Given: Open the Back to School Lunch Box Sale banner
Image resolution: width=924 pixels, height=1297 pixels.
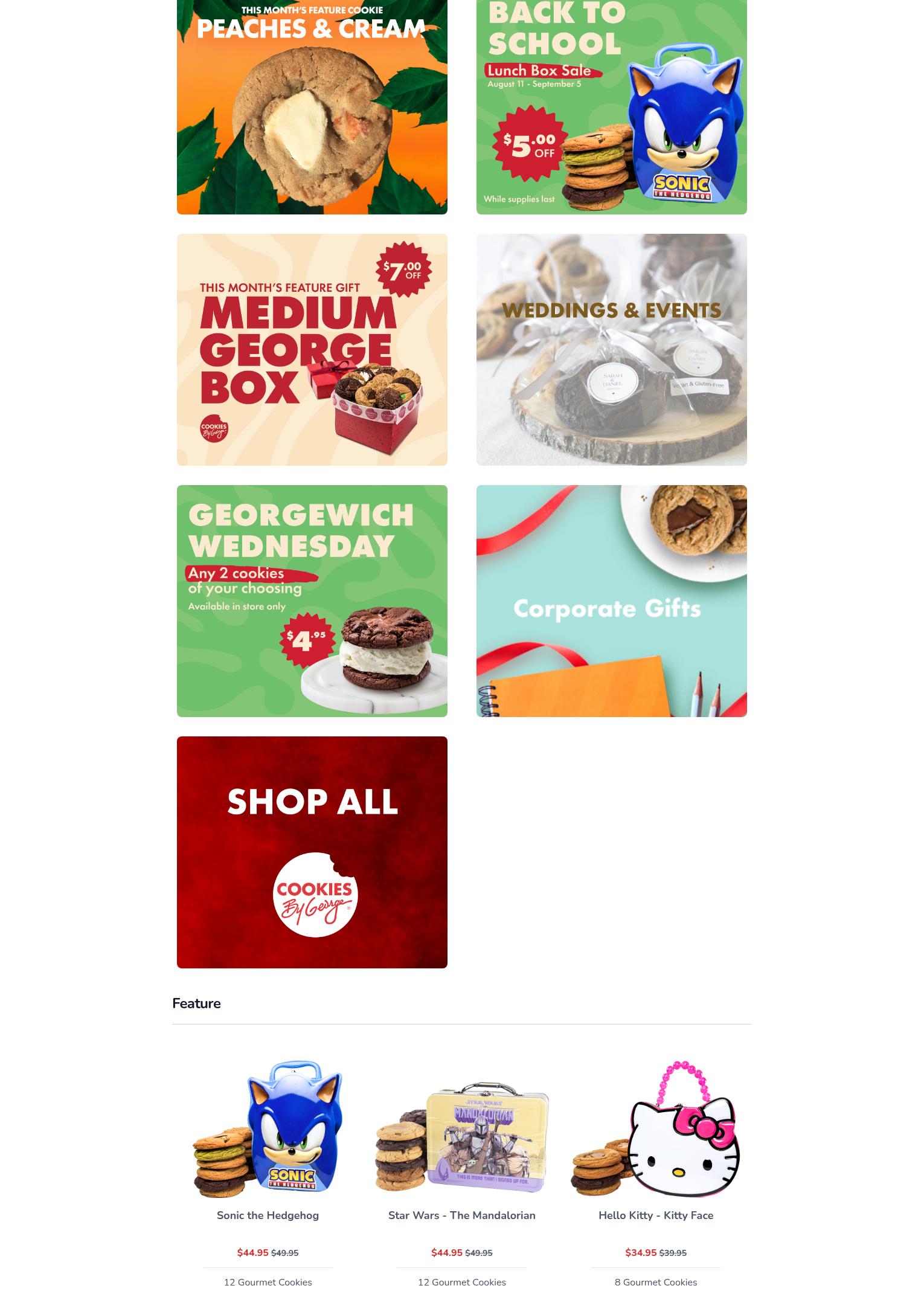Looking at the screenshot, I should [611, 108].
